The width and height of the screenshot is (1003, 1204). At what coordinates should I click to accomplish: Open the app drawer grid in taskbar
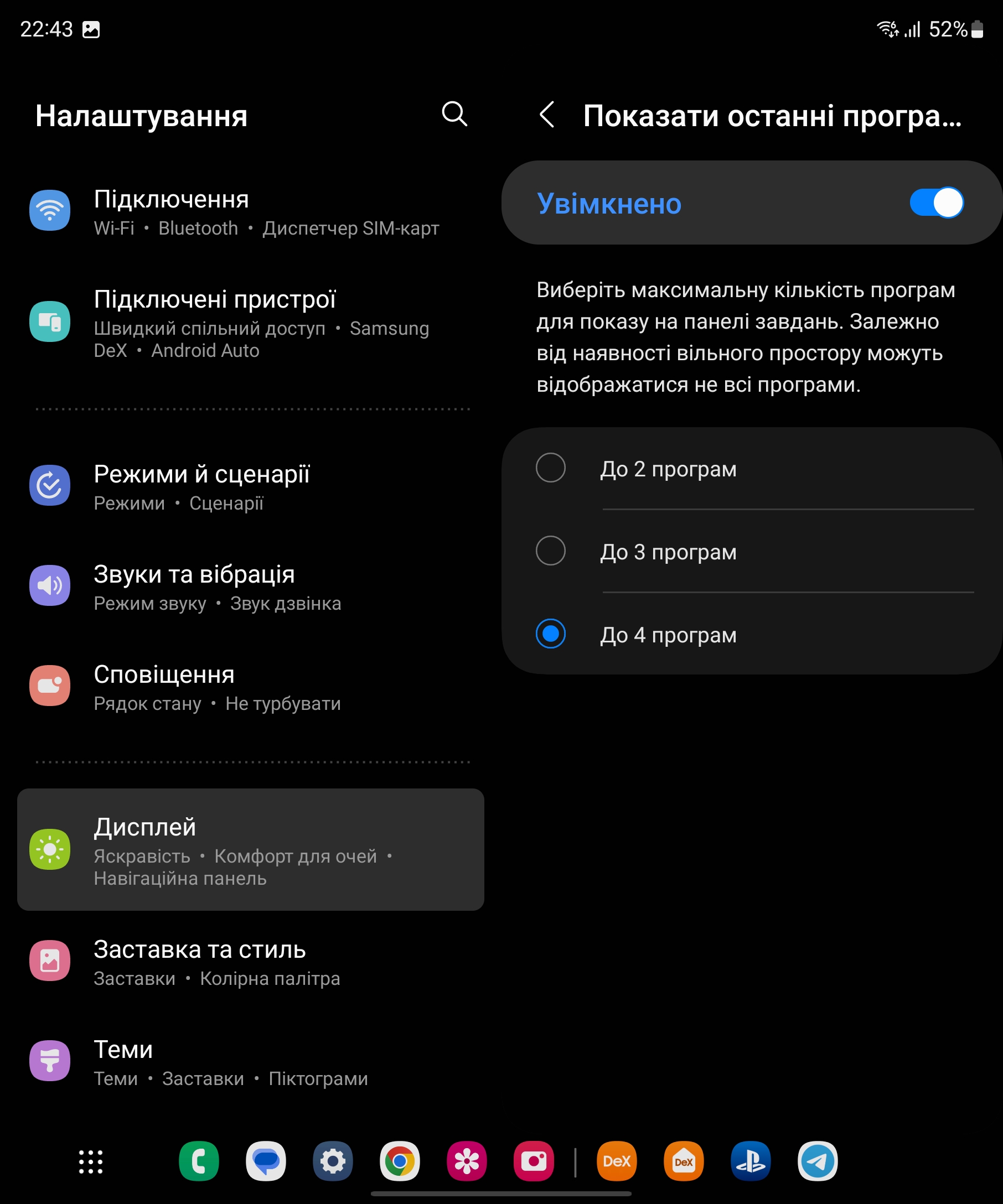tap(91, 1161)
